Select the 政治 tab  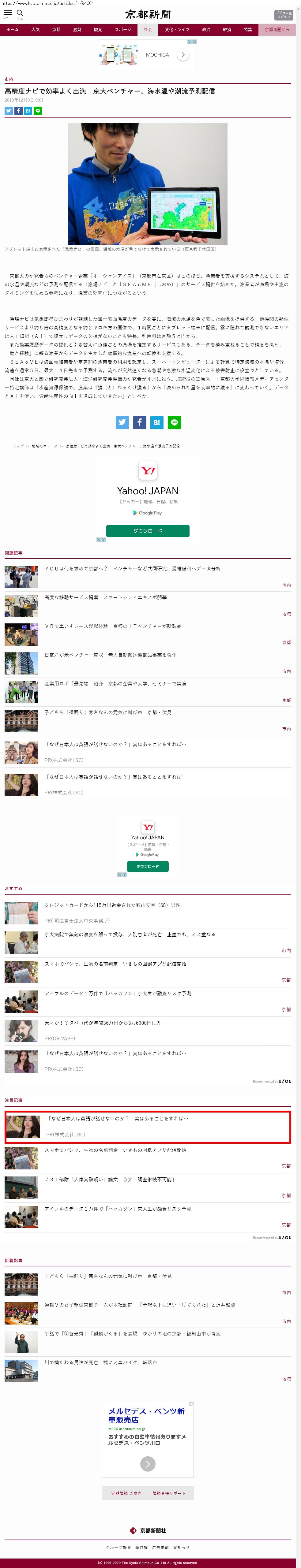206,29
